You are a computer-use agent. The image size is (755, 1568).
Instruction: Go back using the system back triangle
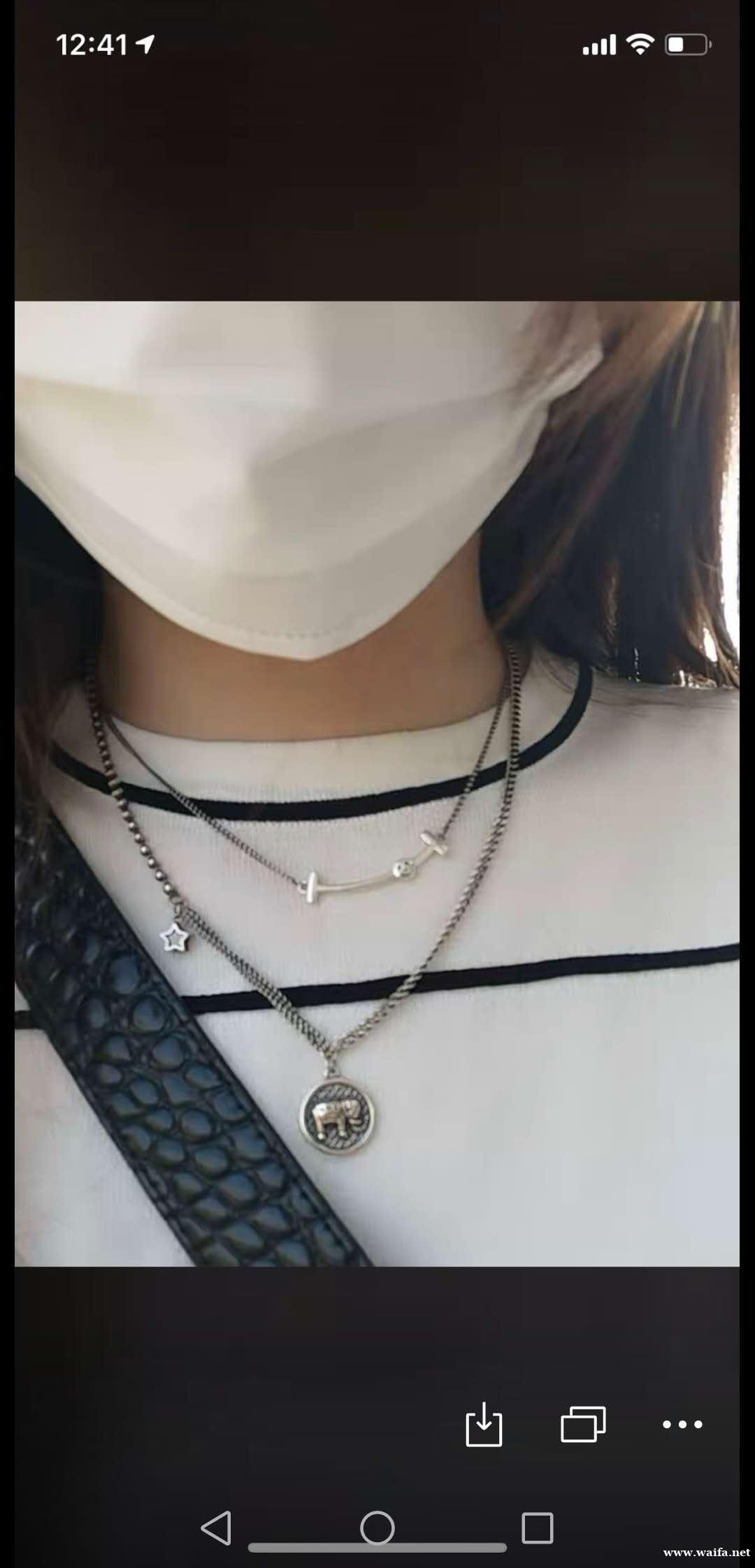pyautogui.click(x=216, y=1527)
